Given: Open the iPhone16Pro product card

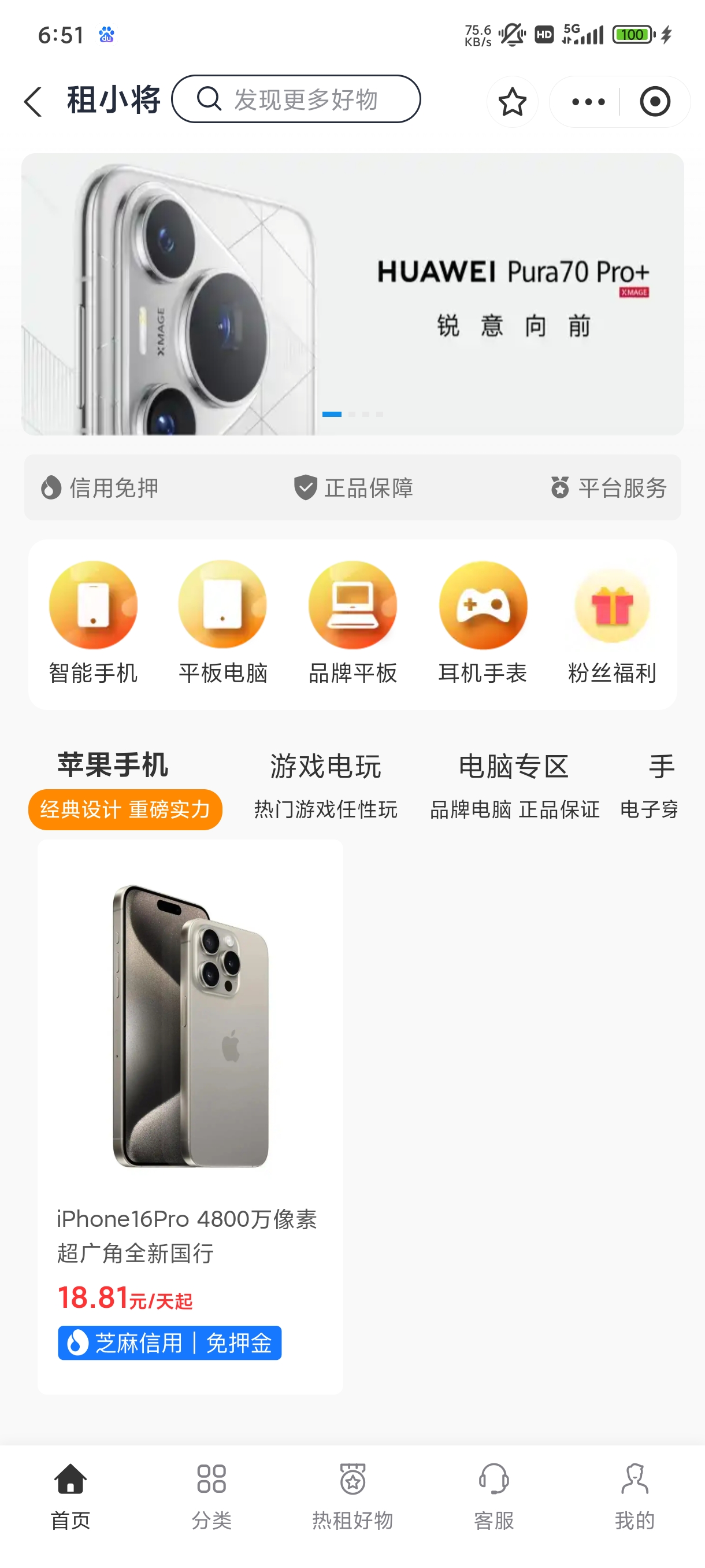Looking at the screenshot, I should (x=190, y=1116).
